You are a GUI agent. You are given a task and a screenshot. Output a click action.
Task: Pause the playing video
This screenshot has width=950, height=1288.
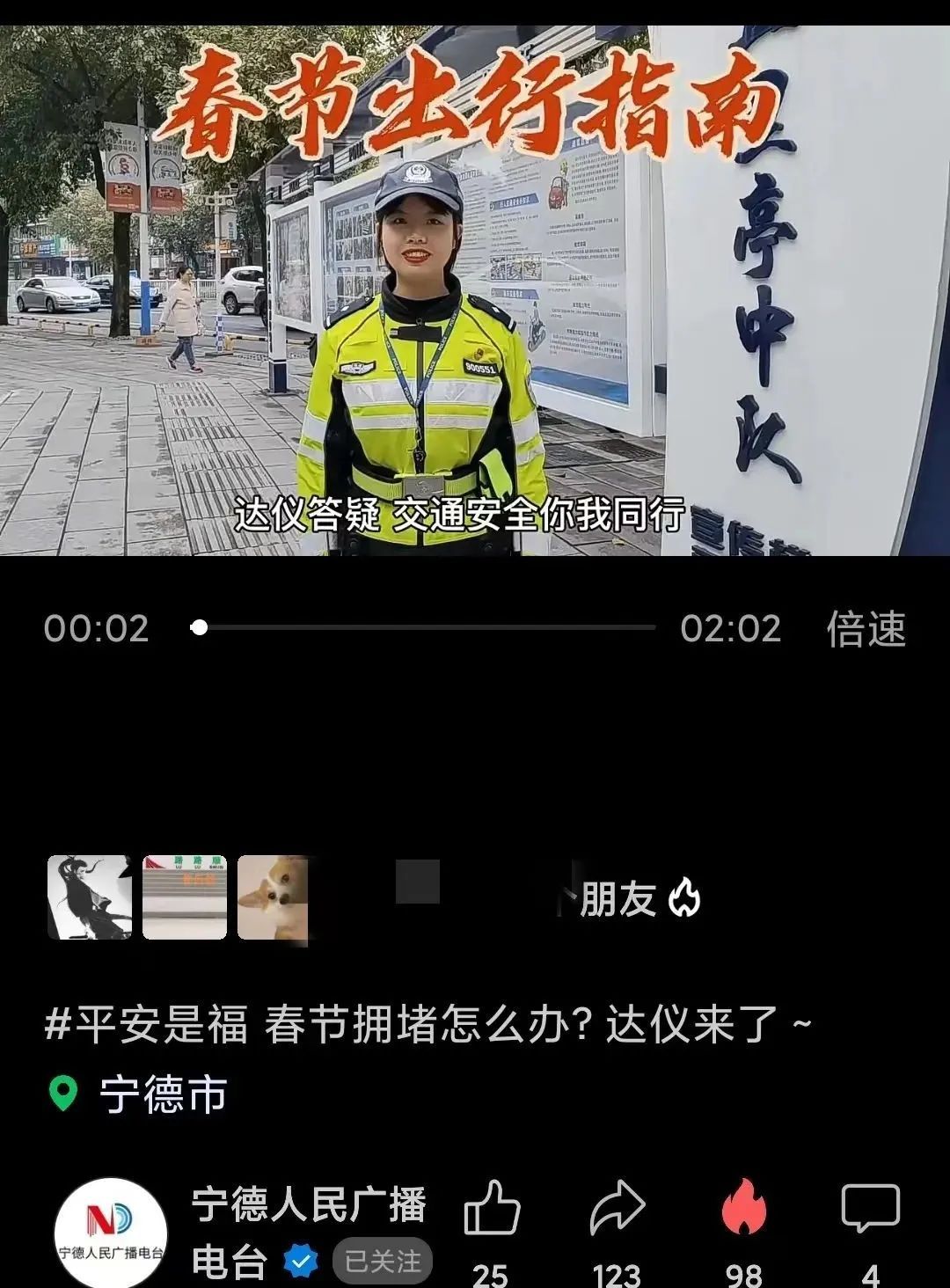coord(475,290)
